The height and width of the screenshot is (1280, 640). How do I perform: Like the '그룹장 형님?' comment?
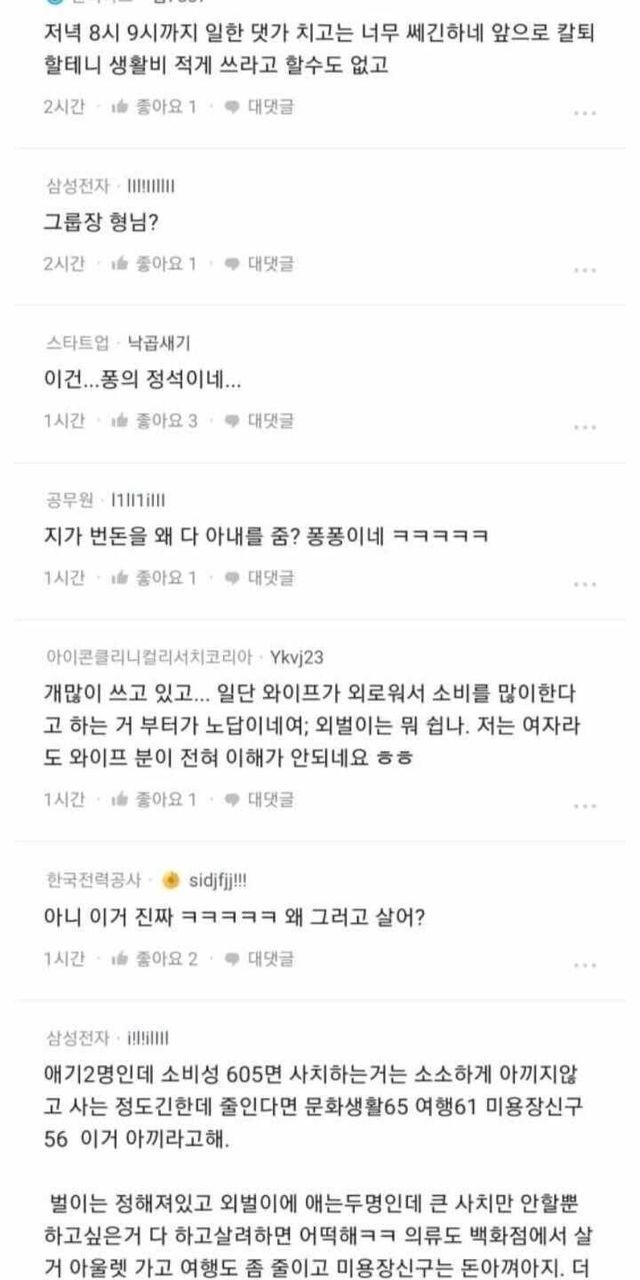pyautogui.click(x=154, y=263)
